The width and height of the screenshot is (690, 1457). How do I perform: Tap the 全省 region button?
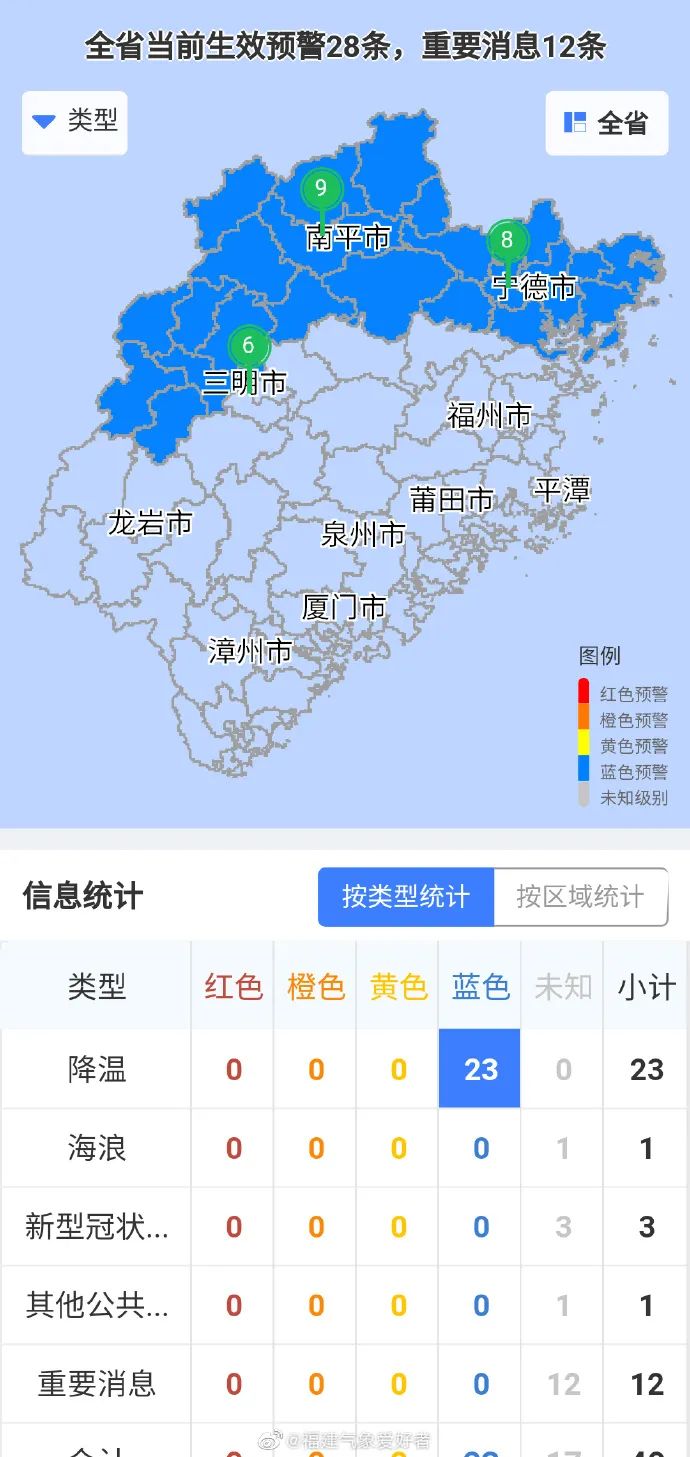(606, 123)
